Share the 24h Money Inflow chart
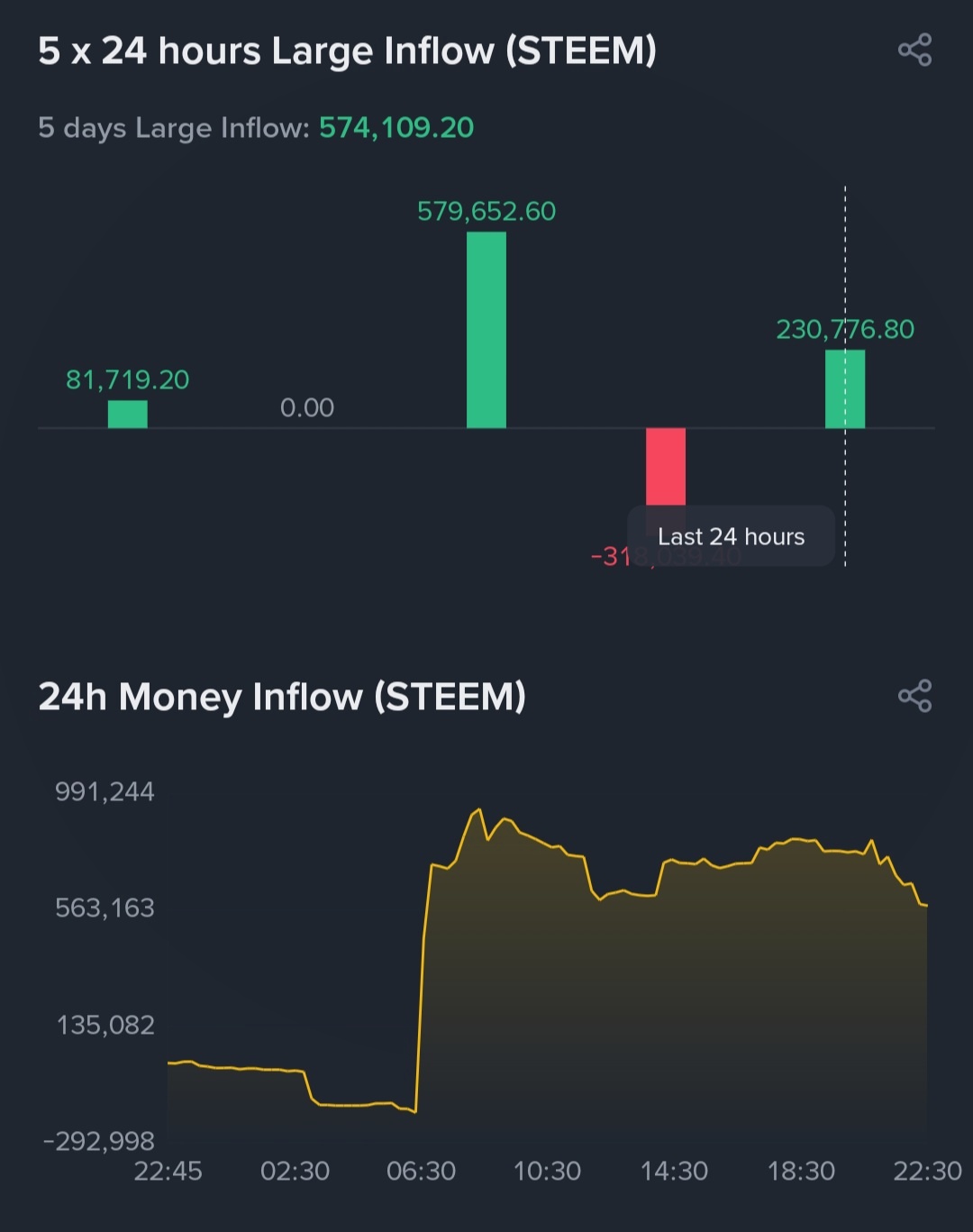The width and height of the screenshot is (973, 1232). (x=914, y=696)
